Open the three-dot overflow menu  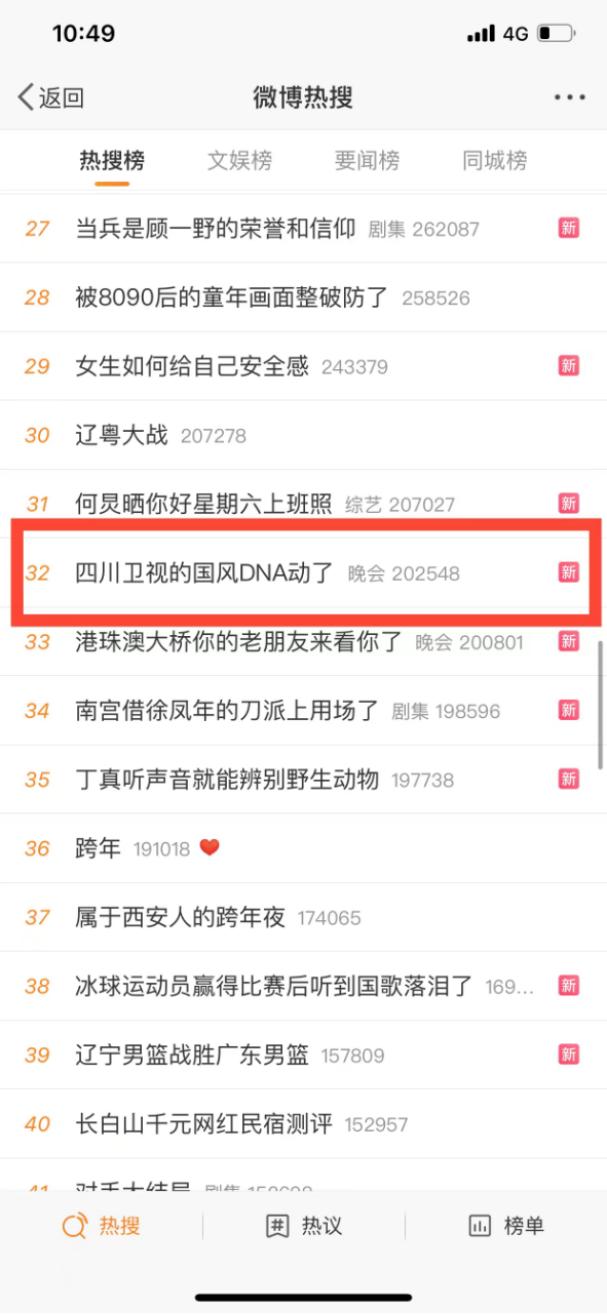[x=568, y=97]
